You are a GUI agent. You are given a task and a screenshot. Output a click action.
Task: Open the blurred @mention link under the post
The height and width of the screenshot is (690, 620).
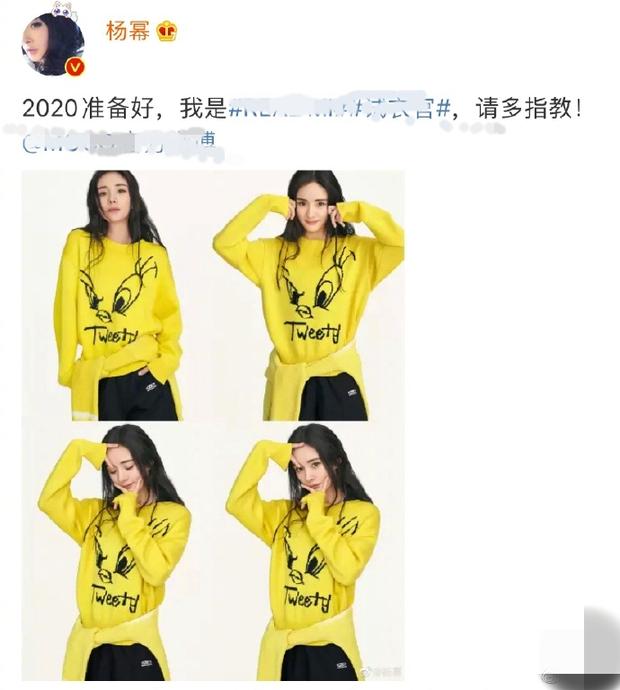[120, 142]
